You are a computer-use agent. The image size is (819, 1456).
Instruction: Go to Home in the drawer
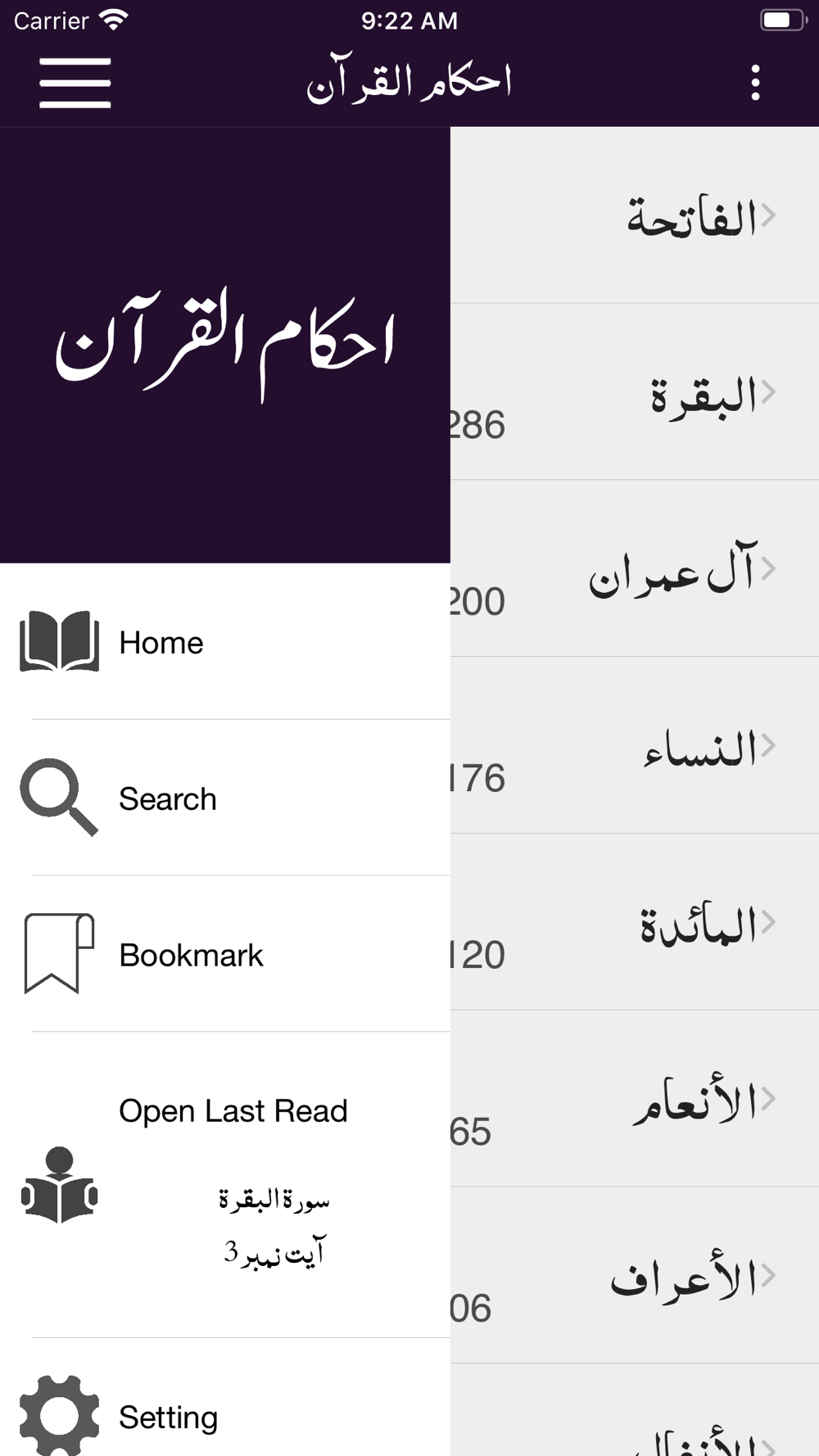click(225, 642)
